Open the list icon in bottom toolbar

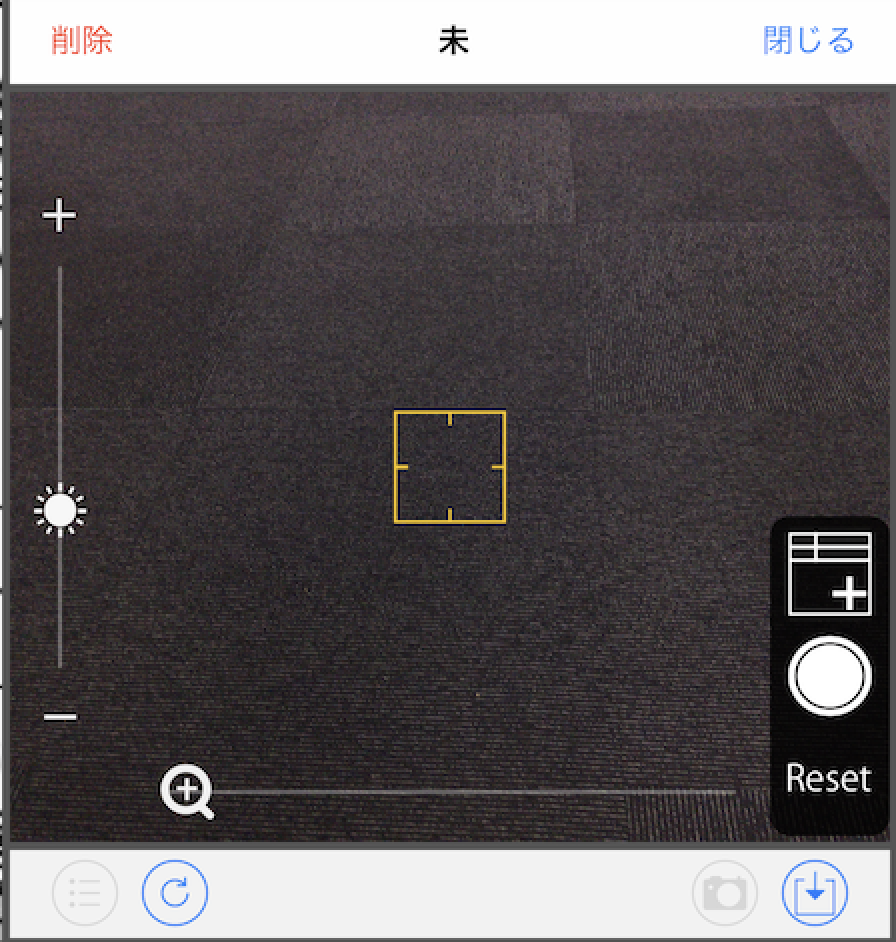85,892
